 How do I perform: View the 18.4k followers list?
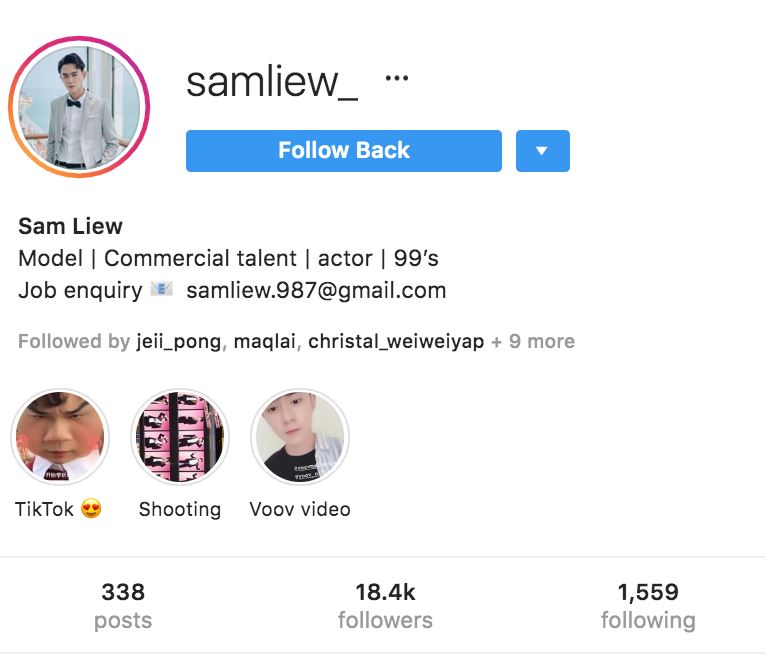(x=385, y=606)
